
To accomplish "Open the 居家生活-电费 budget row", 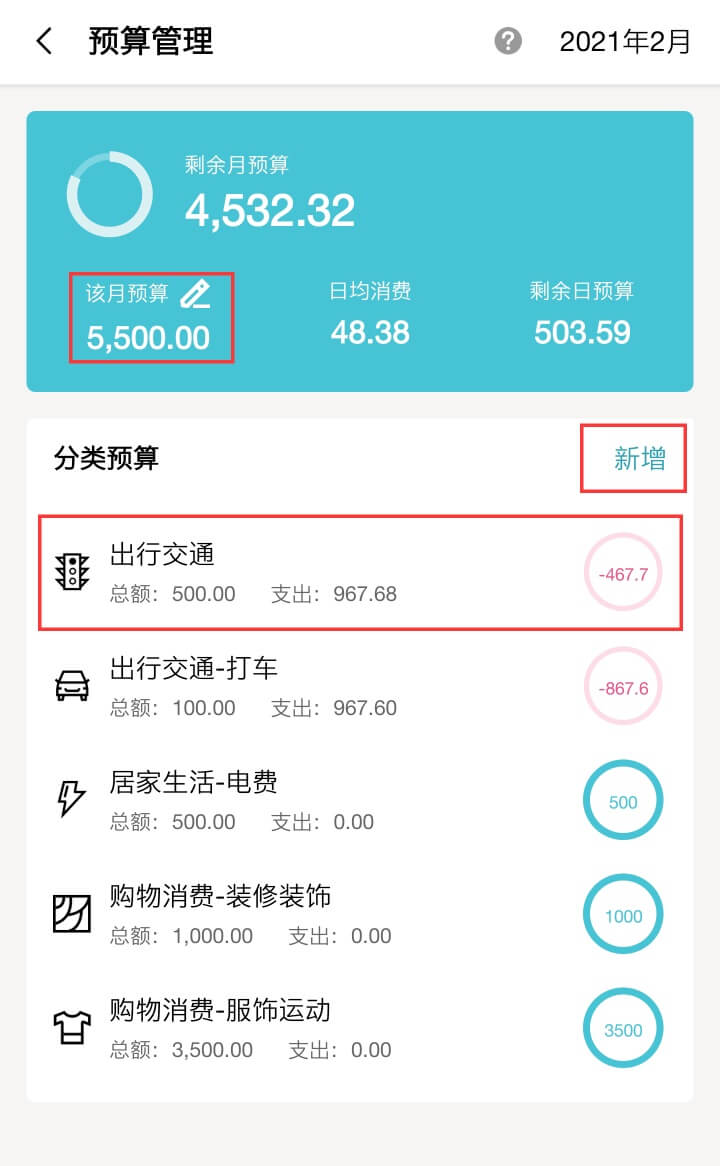I will (360, 801).
